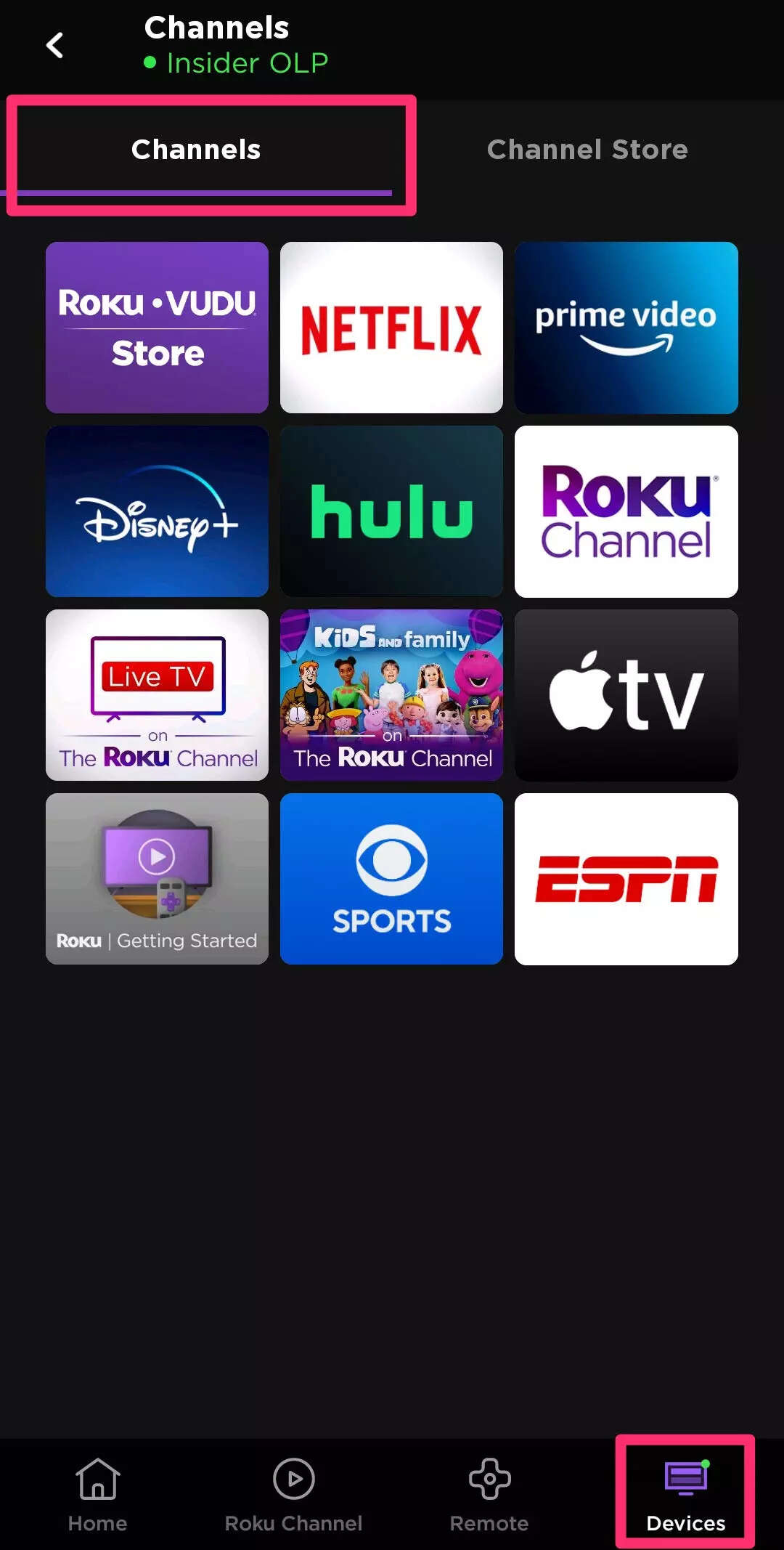Open the Roku Channel tile
This screenshot has width=784, height=1550.
coord(626,511)
